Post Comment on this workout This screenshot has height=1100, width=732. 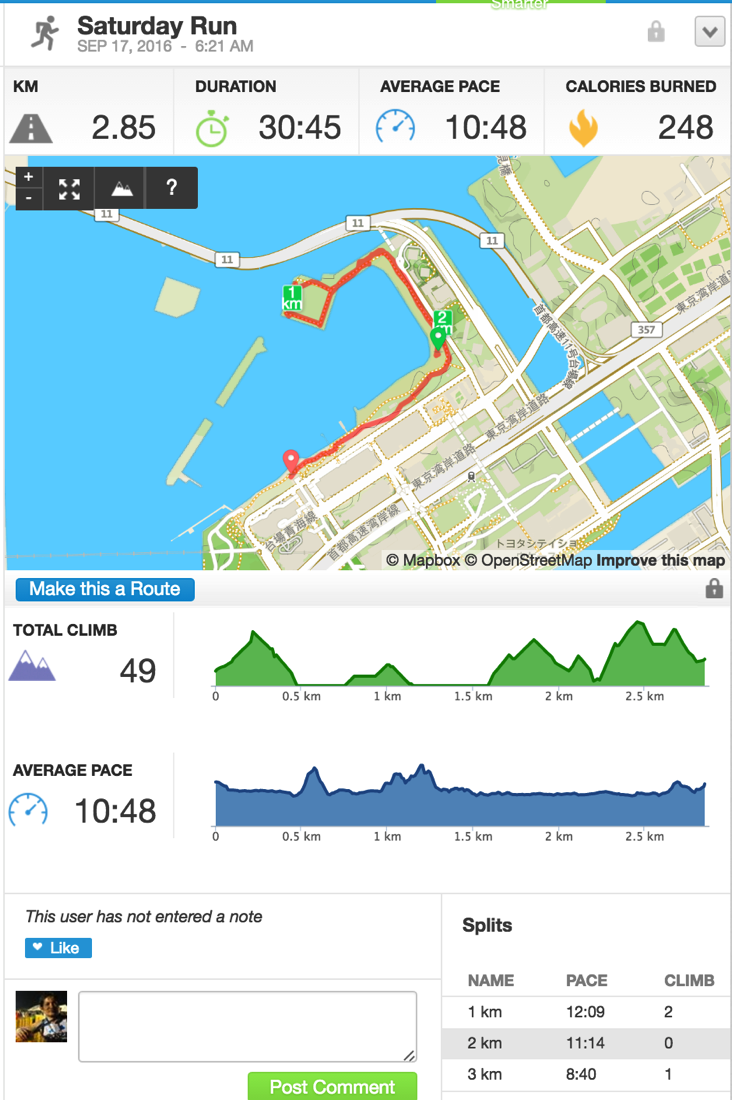[x=332, y=1086]
